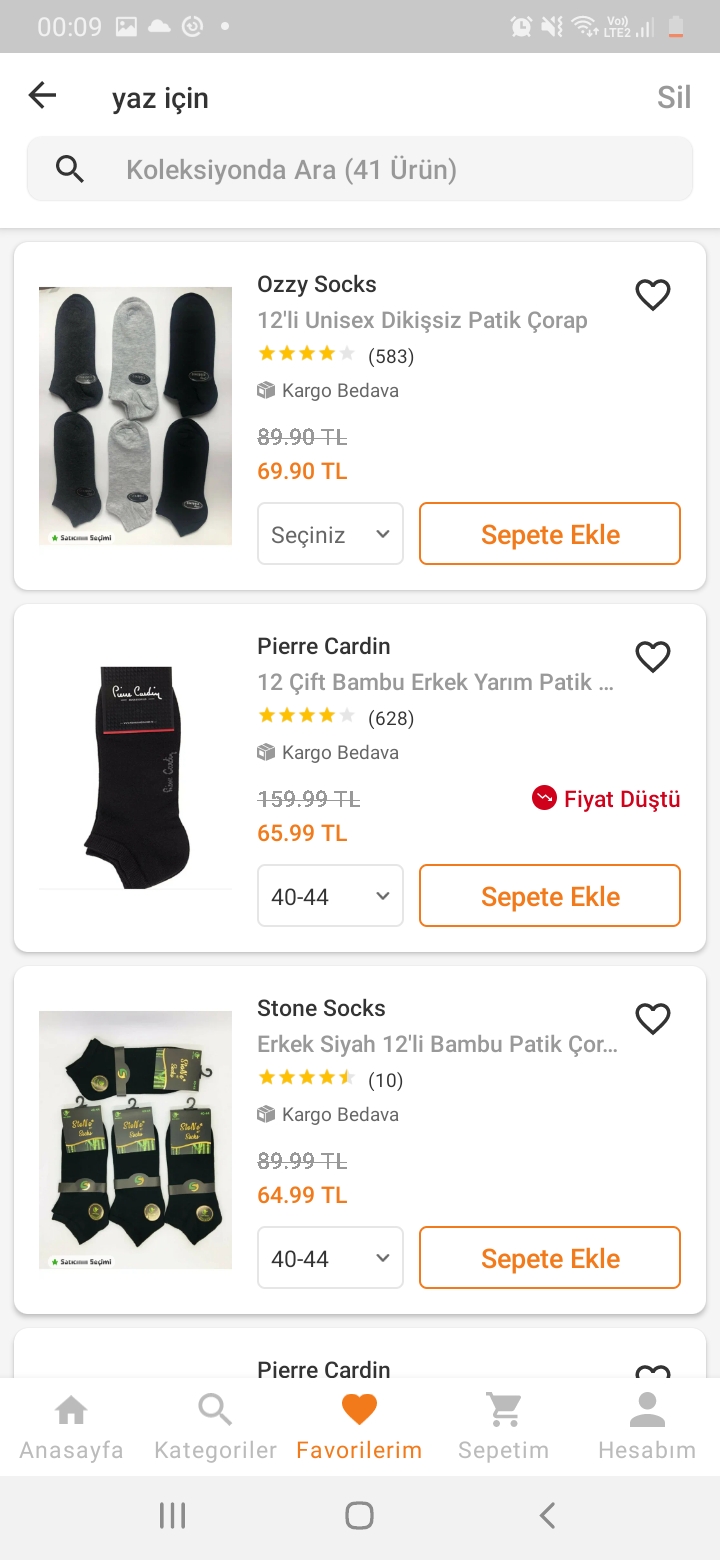This screenshot has height=1560, width=720.
Task: Open the Kategoriler tab
Action: click(x=215, y=1427)
